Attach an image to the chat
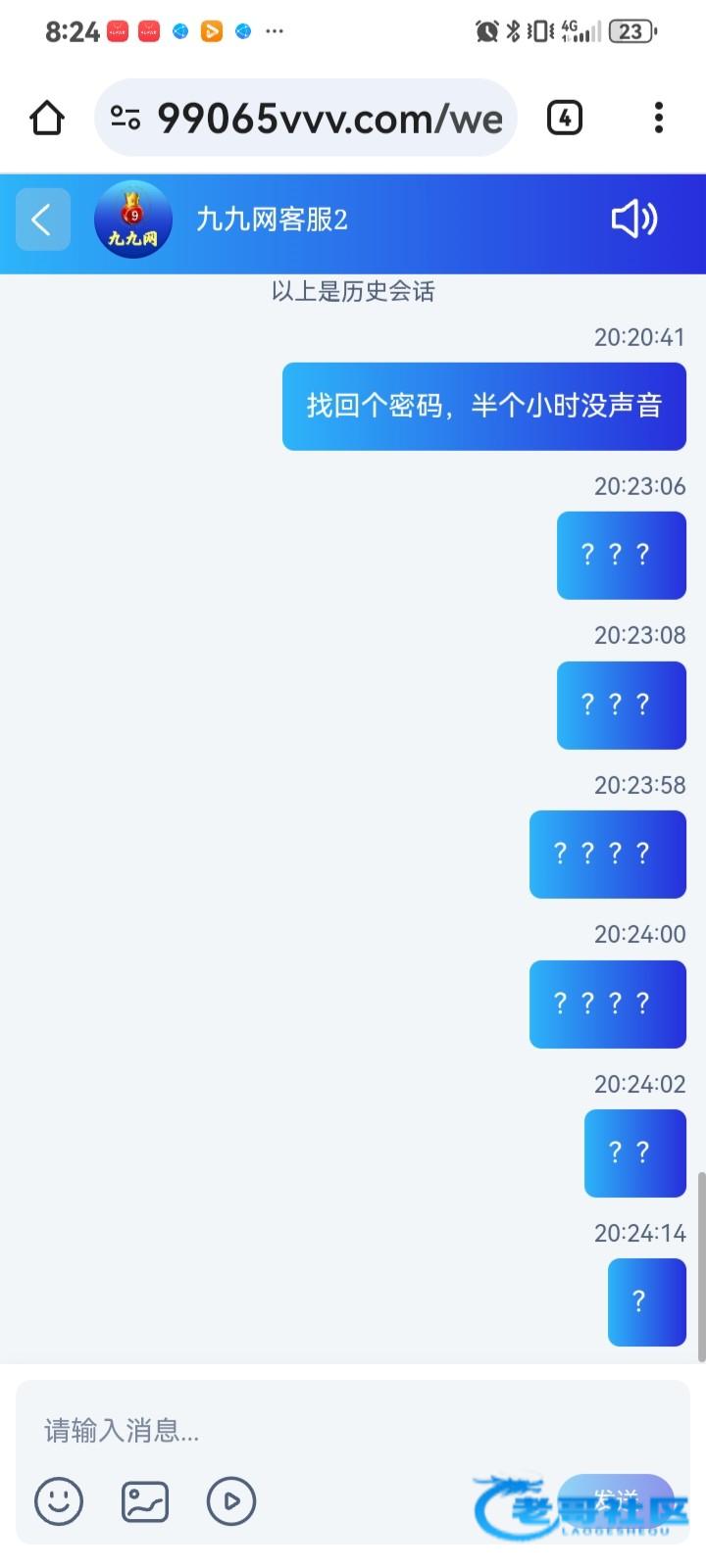Viewport: 706px width, 1568px height. click(145, 1500)
